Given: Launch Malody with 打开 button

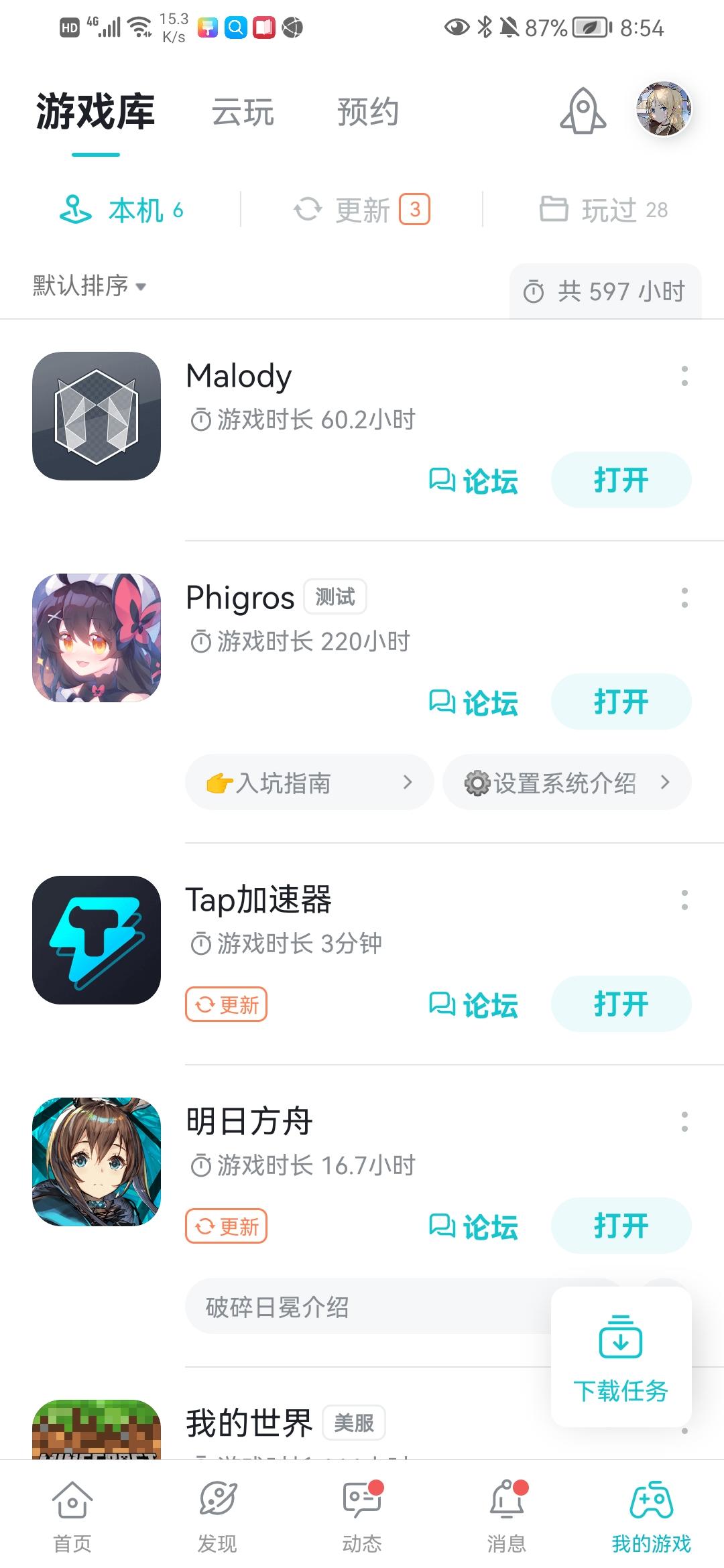Looking at the screenshot, I should coord(621,480).
